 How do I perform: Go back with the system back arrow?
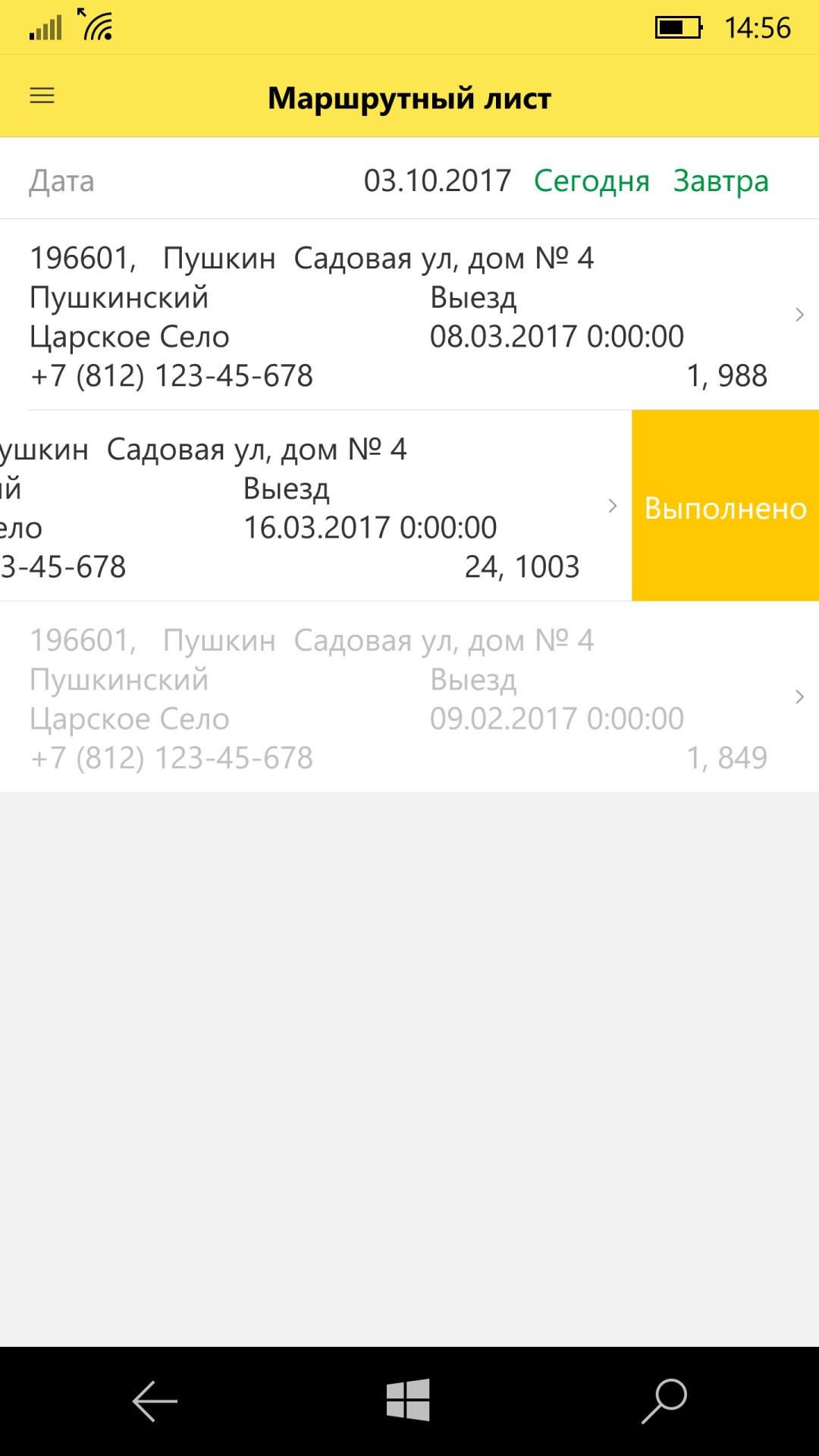[155, 1400]
